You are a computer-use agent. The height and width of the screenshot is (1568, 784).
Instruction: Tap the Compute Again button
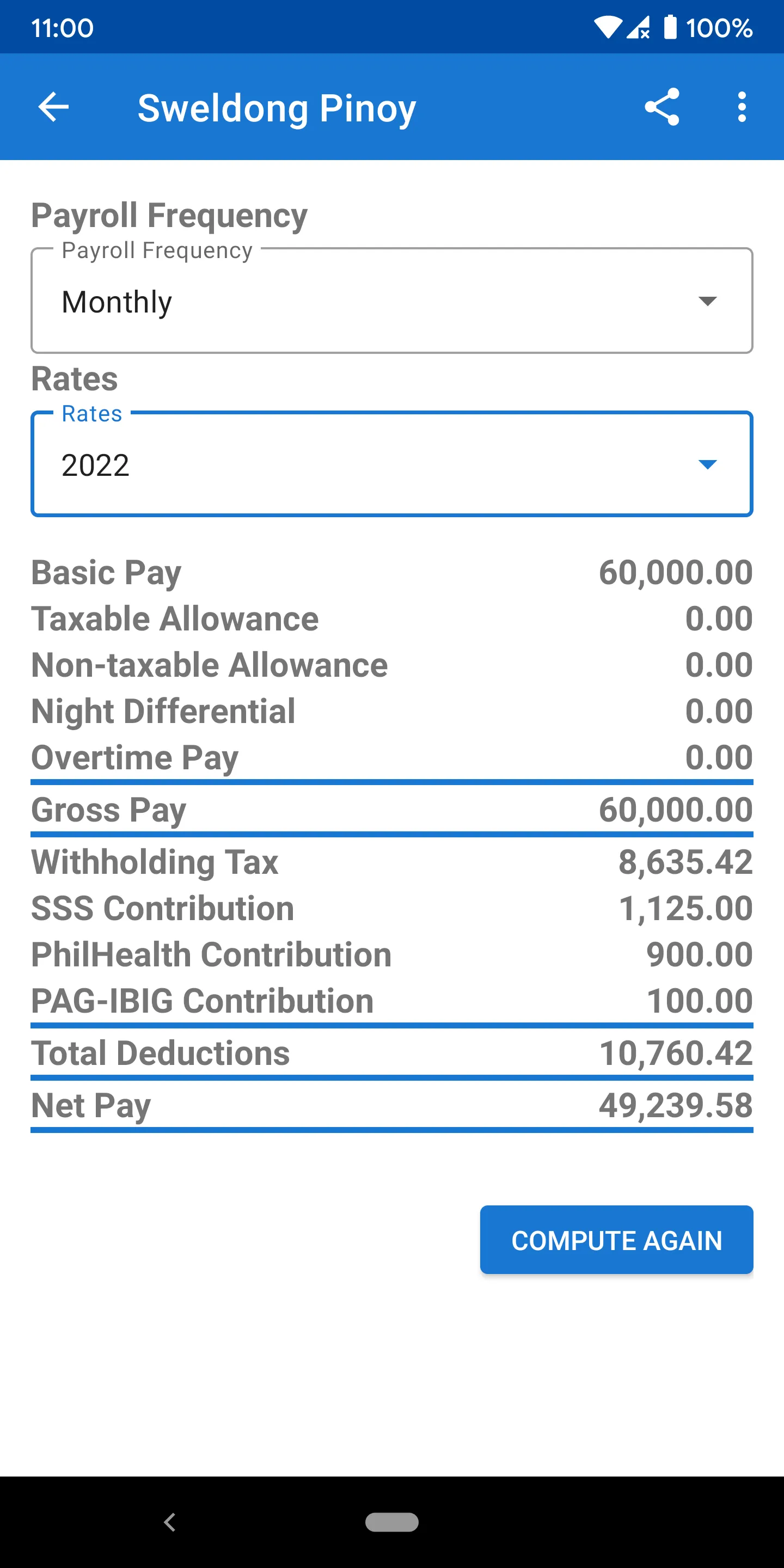click(x=617, y=1240)
